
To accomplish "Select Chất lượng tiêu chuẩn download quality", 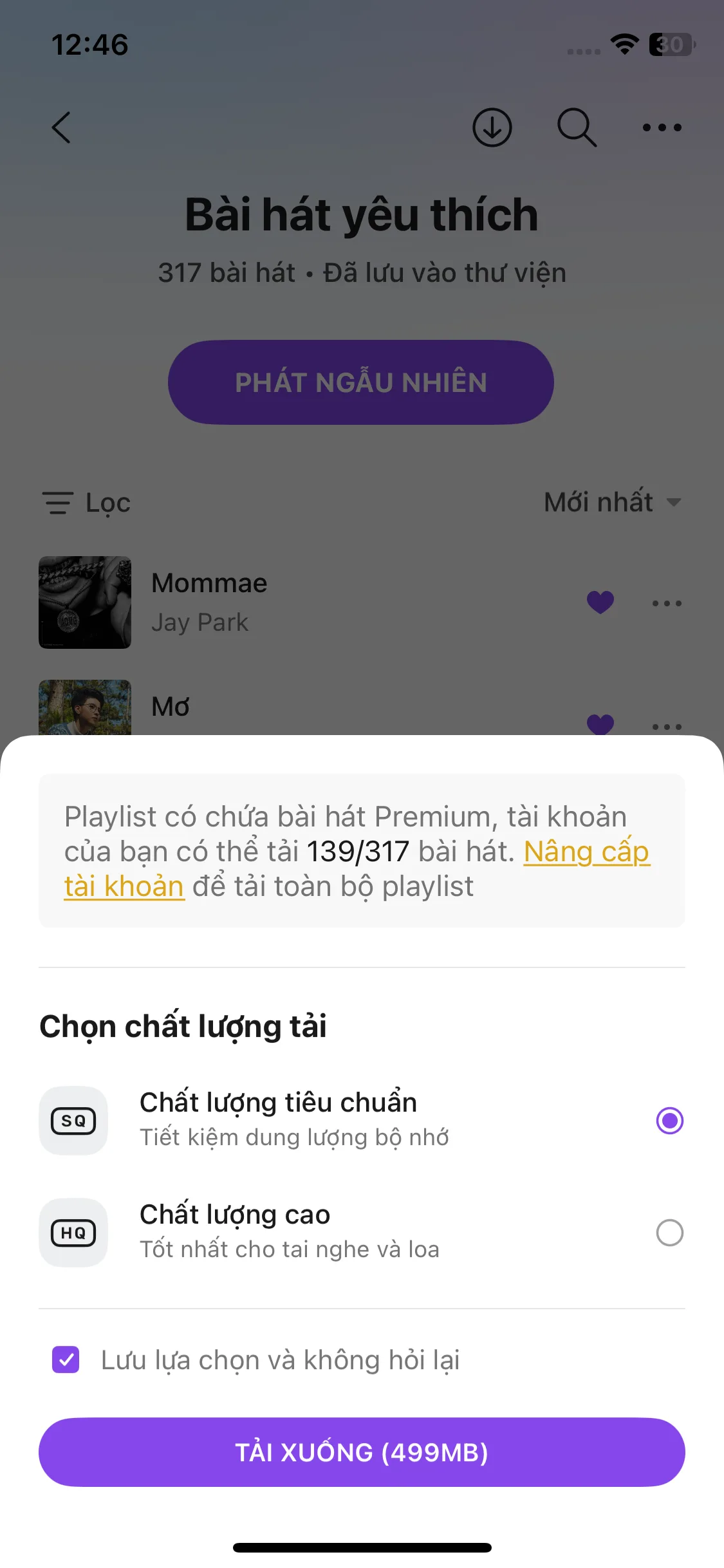I will (669, 1121).
